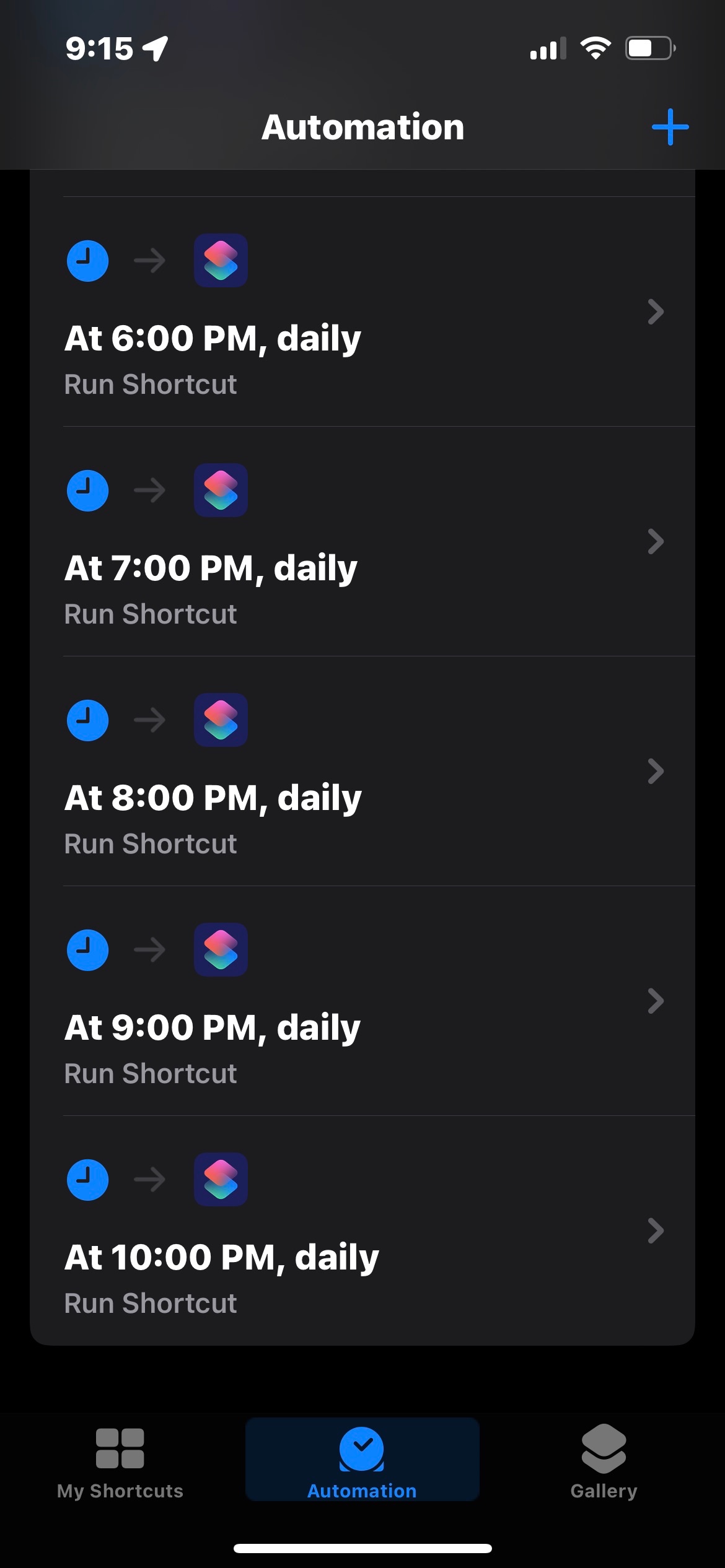Open the 10:00 PM daily automation
725x1568 pixels.
(362, 1231)
